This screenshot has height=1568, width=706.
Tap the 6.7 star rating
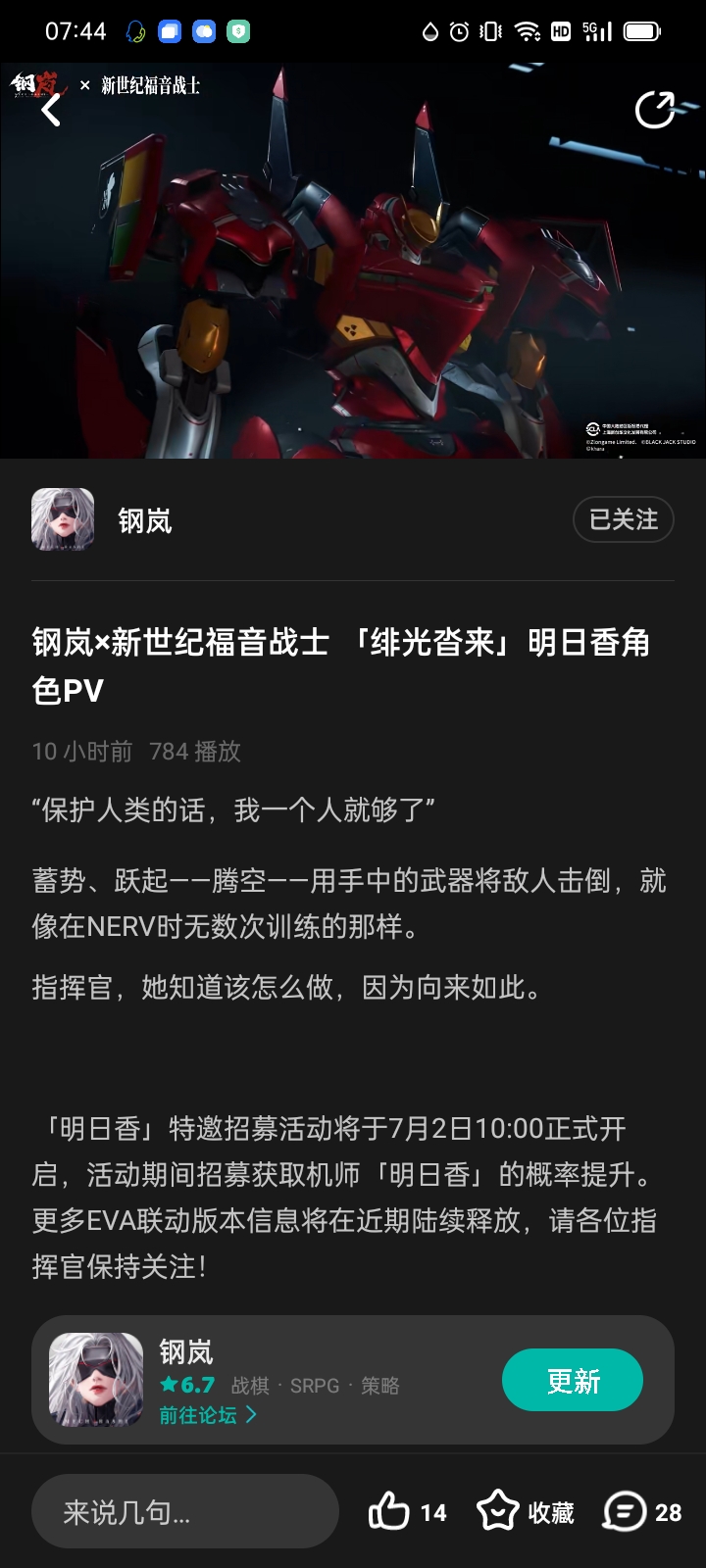point(186,1386)
